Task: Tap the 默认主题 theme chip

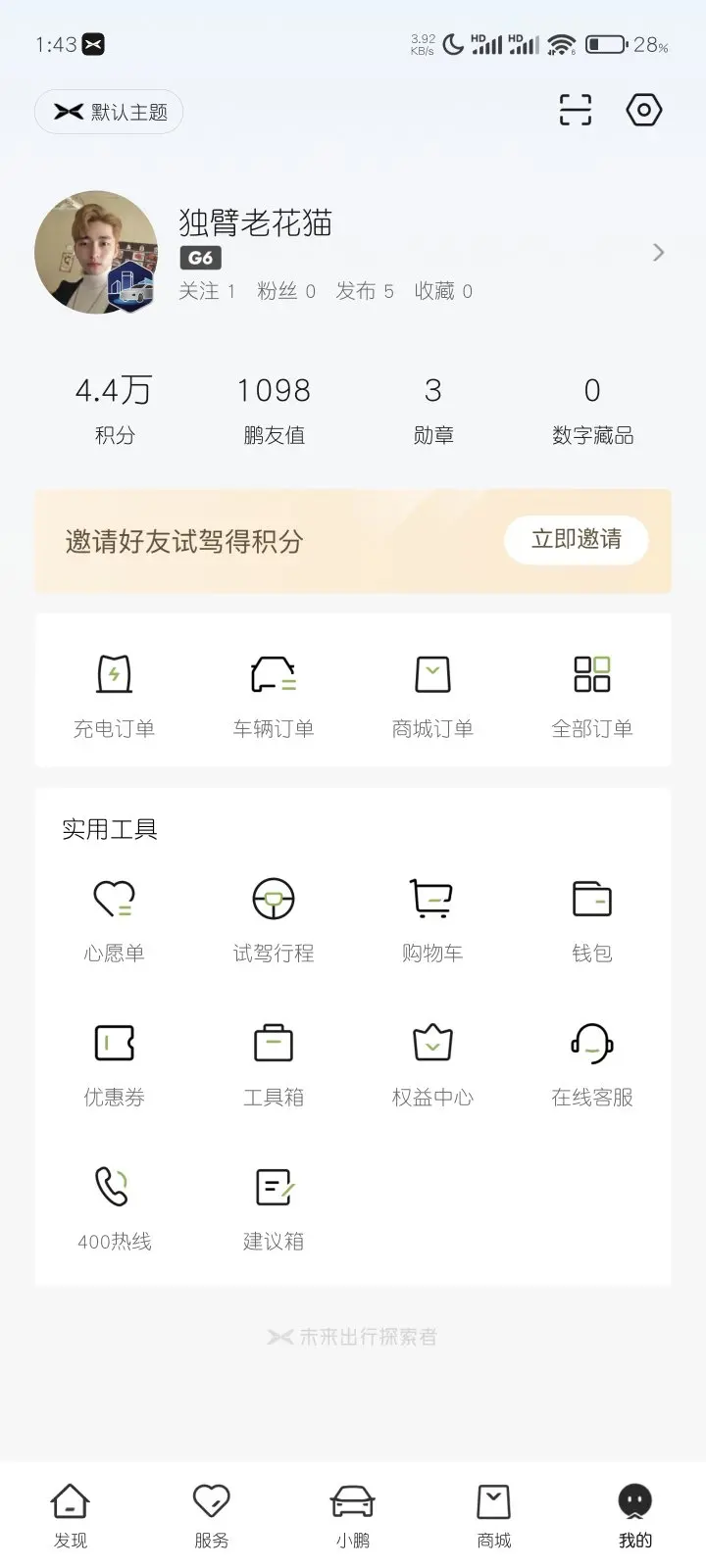Action: (109, 112)
